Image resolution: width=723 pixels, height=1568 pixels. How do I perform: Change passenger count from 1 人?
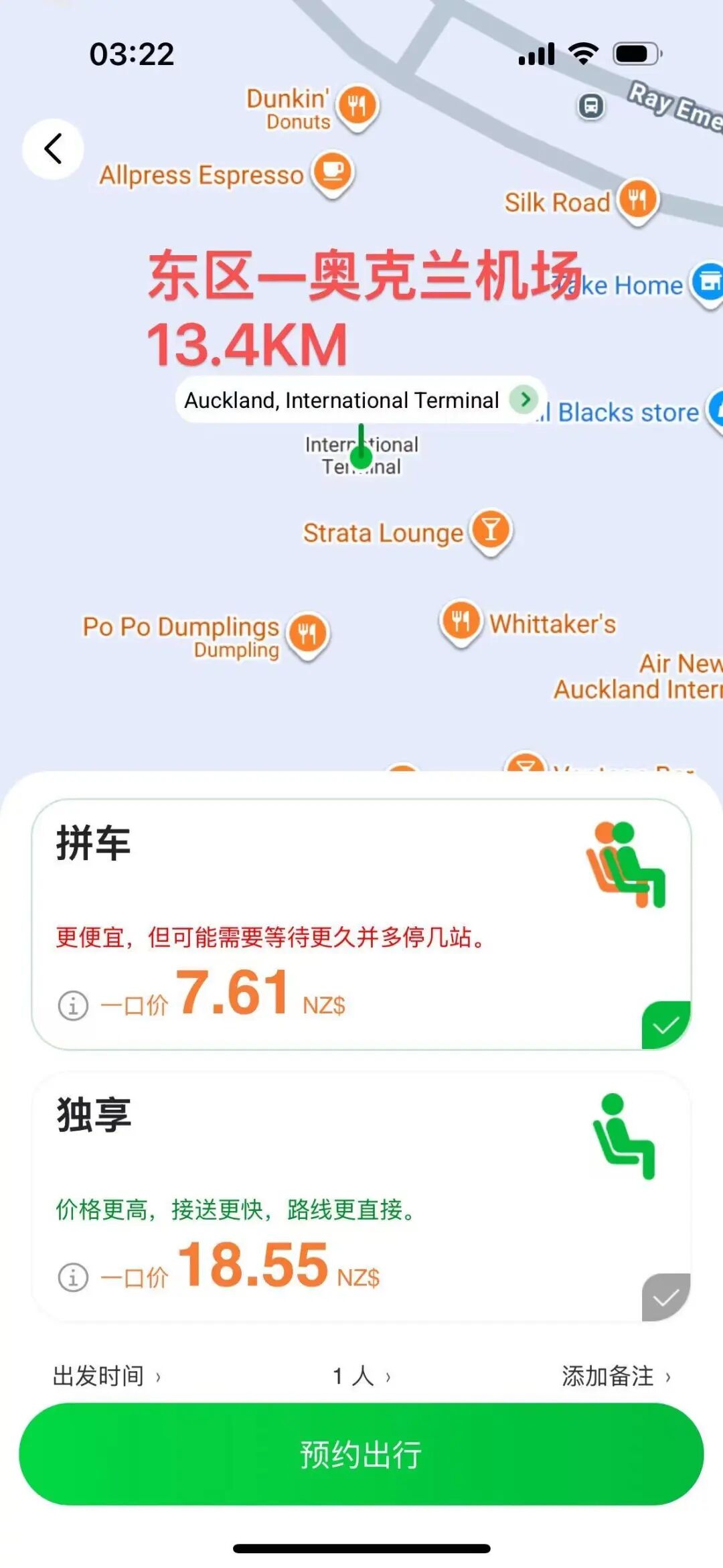coord(361,1376)
